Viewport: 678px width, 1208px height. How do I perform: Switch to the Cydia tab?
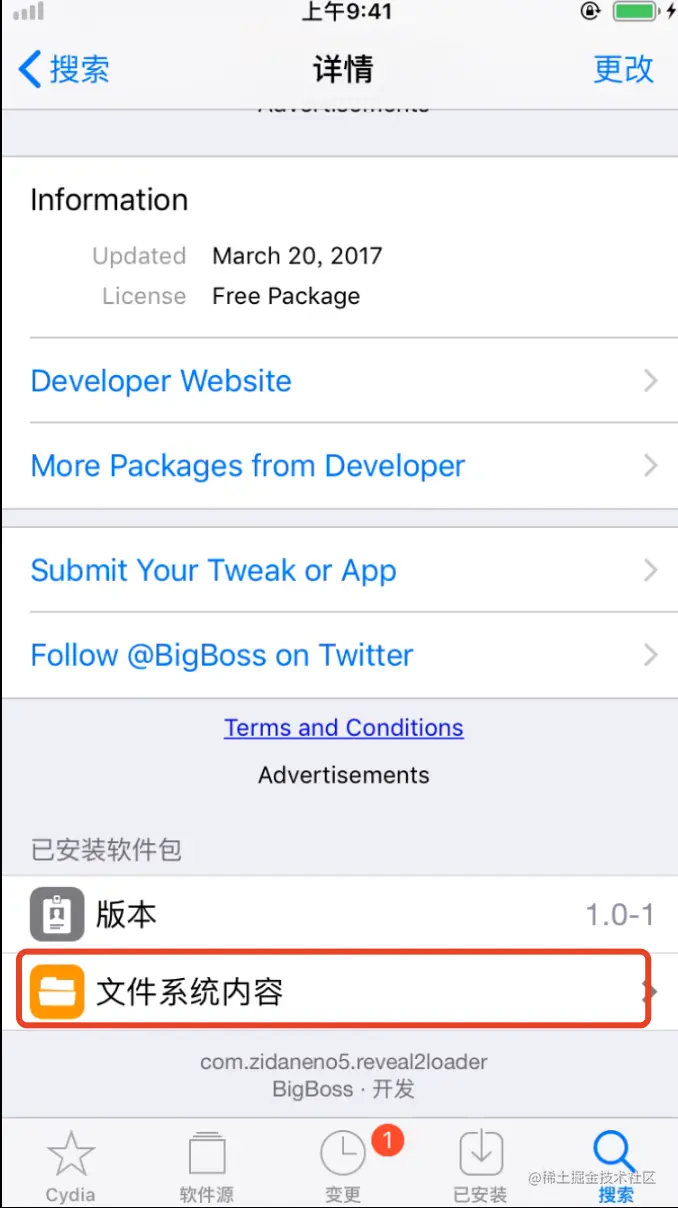[70, 1166]
